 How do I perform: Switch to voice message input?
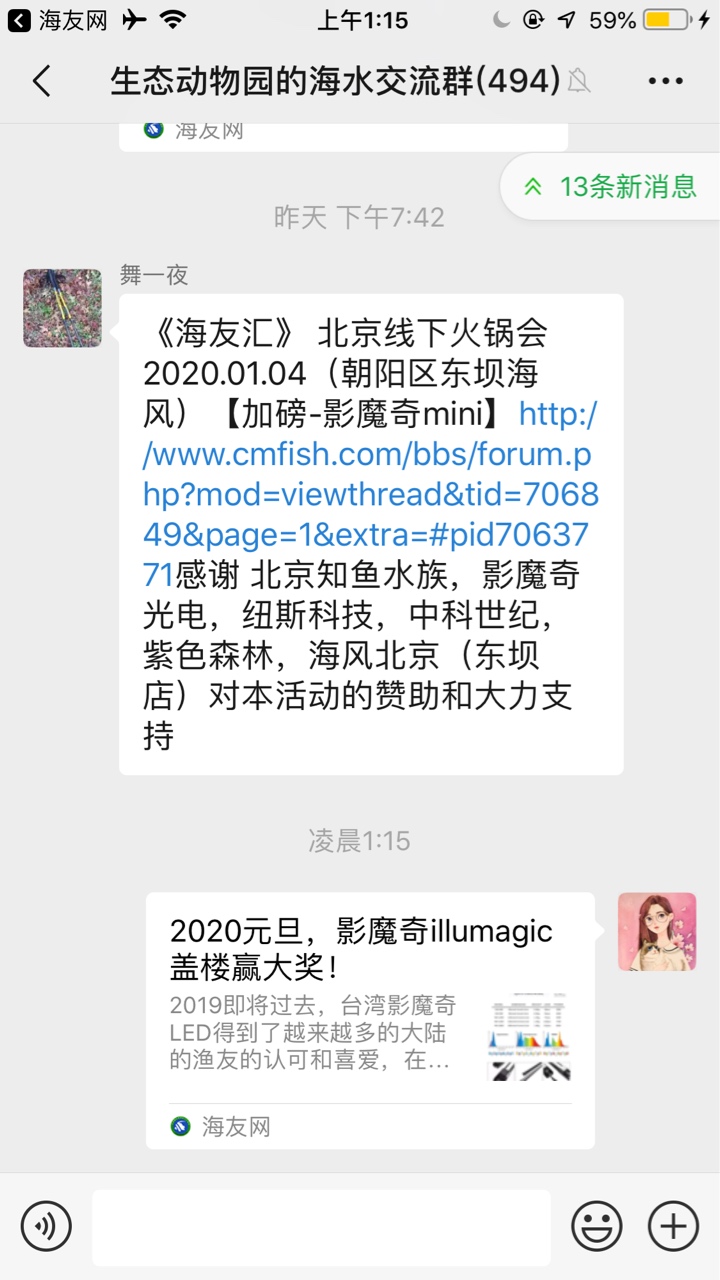click(x=46, y=1226)
